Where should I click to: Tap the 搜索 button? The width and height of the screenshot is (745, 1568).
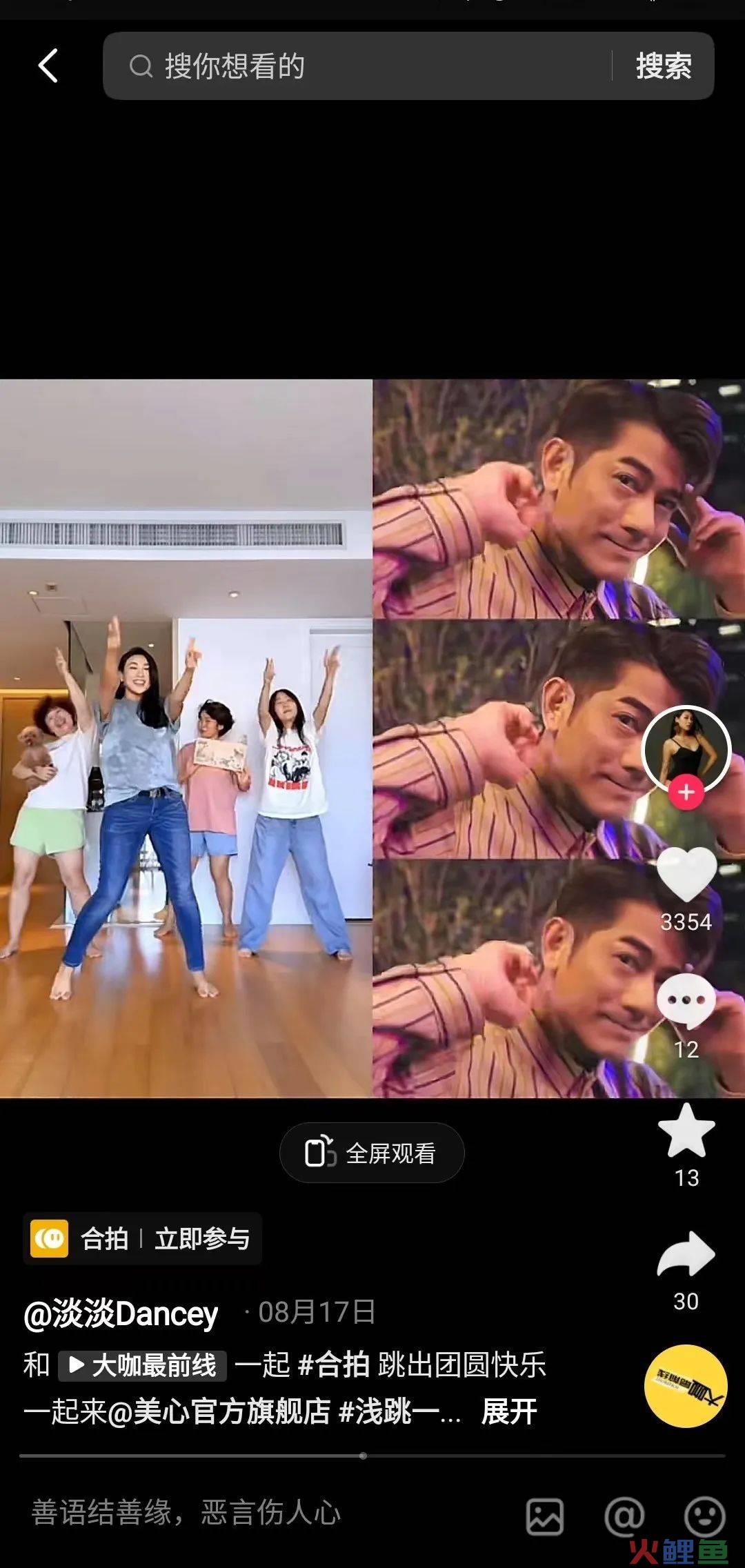(663, 66)
